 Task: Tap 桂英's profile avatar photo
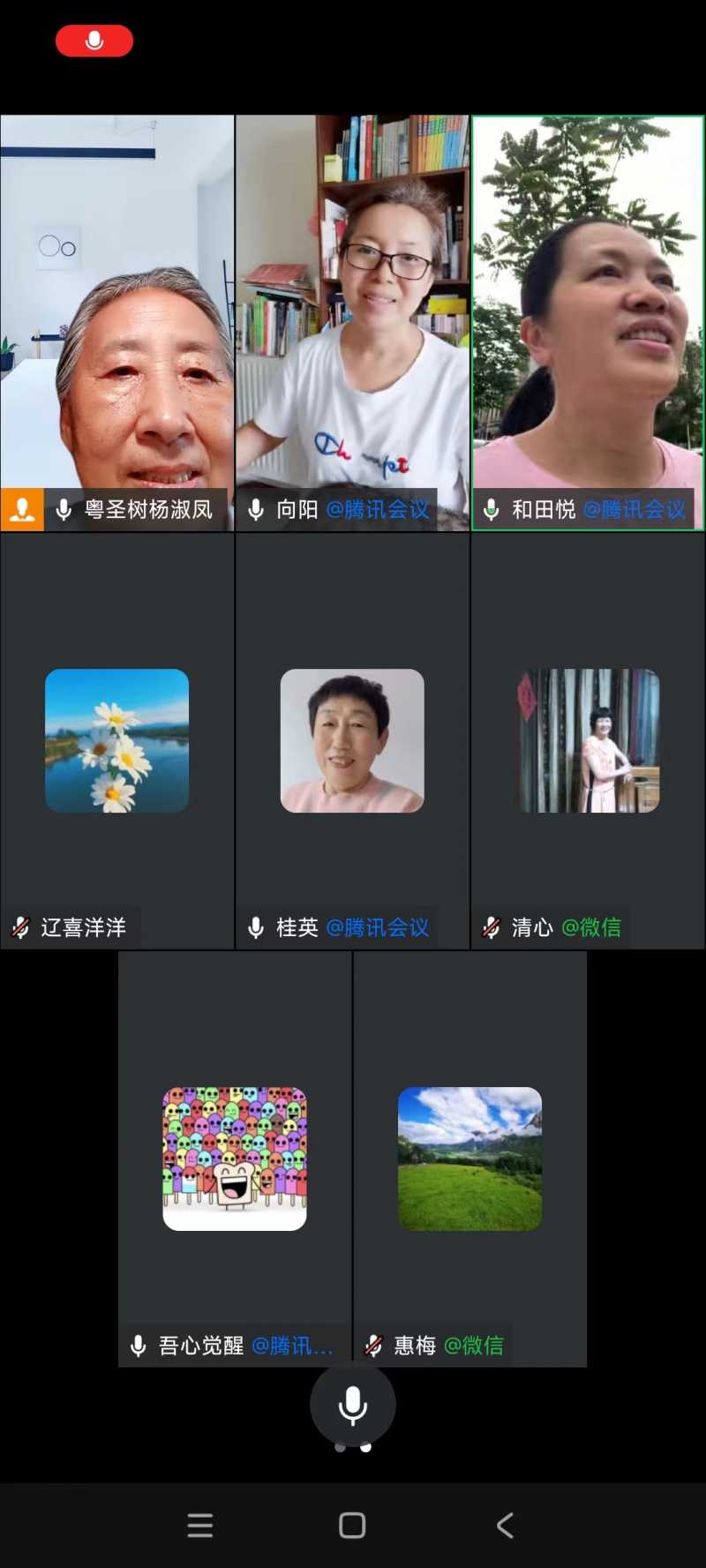pos(352,740)
